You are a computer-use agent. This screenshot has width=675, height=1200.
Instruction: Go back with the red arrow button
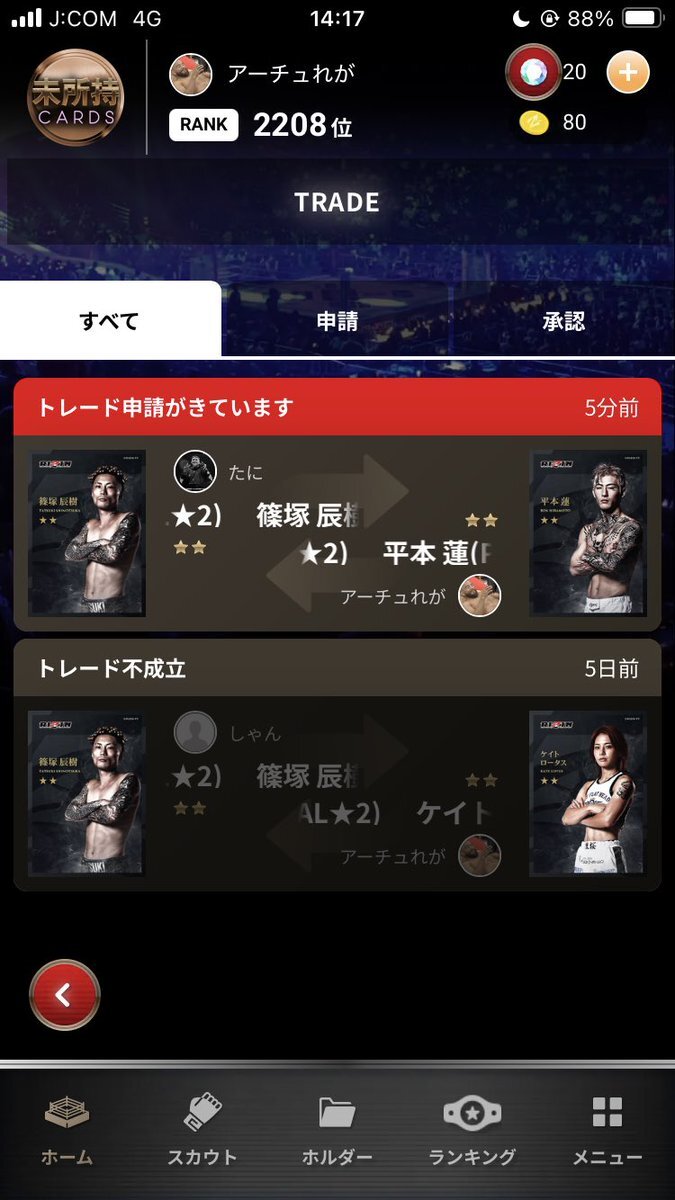[64, 995]
